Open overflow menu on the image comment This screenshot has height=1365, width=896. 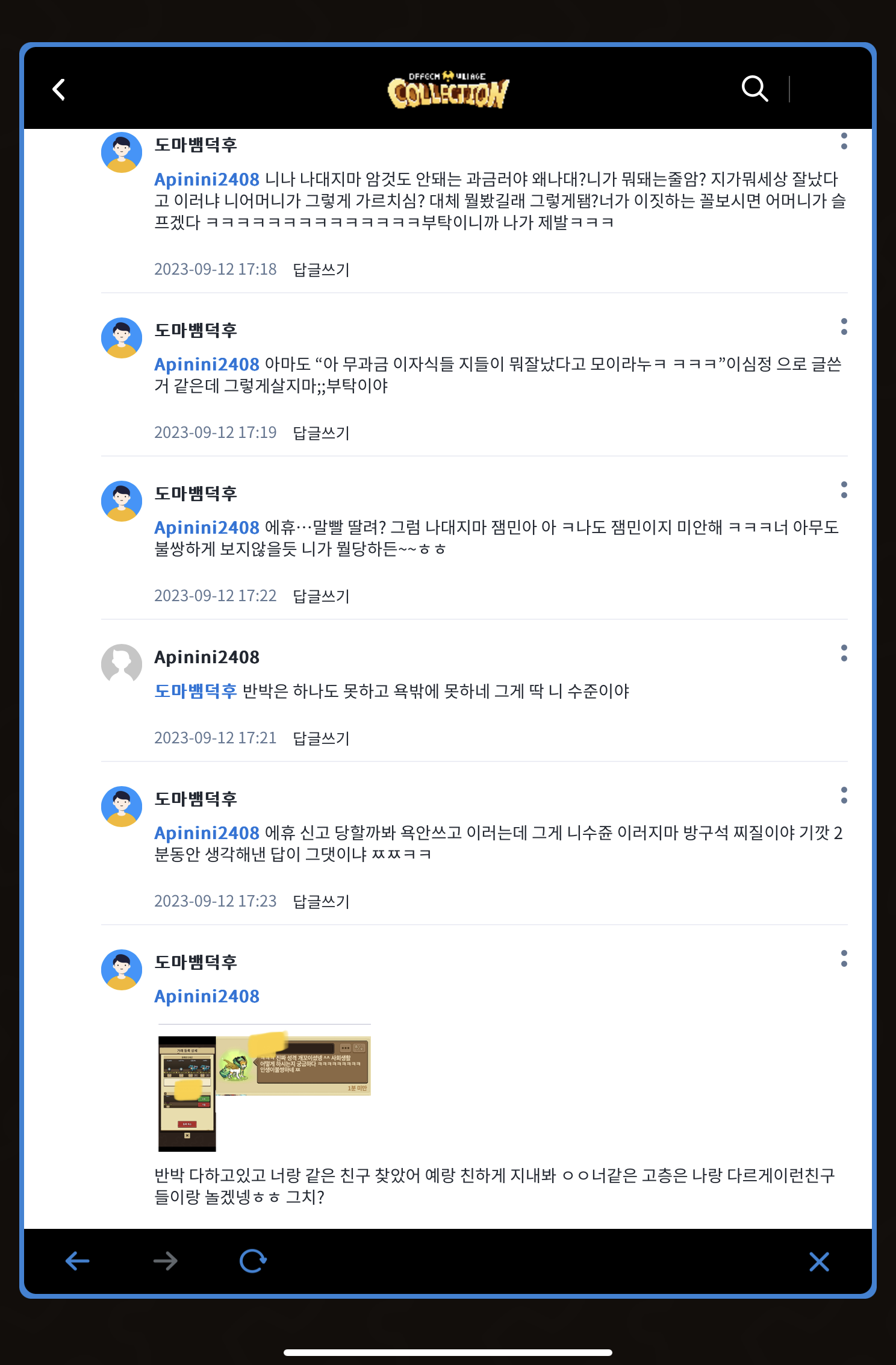click(844, 958)
